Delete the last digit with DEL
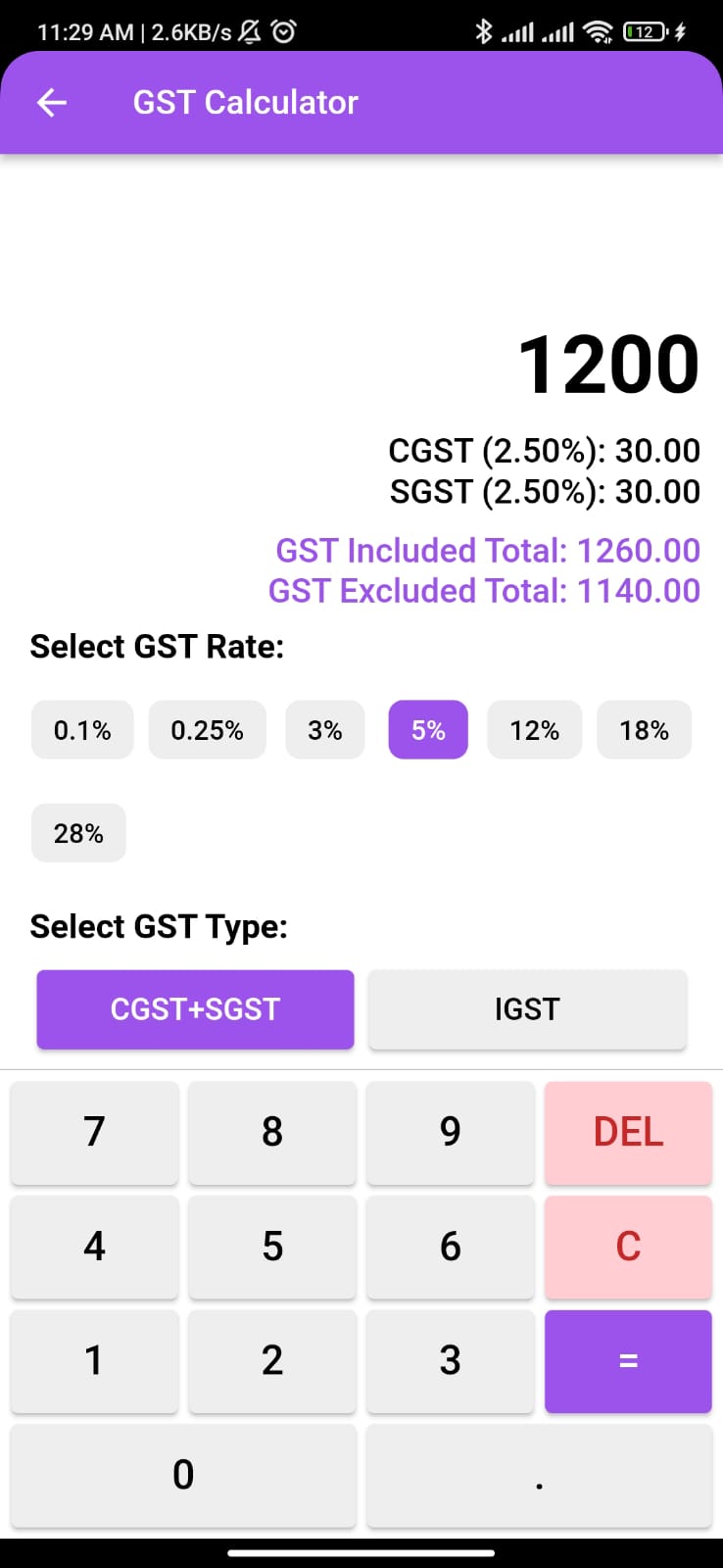The image size is (723, 1568). (x=628, y=1132)
